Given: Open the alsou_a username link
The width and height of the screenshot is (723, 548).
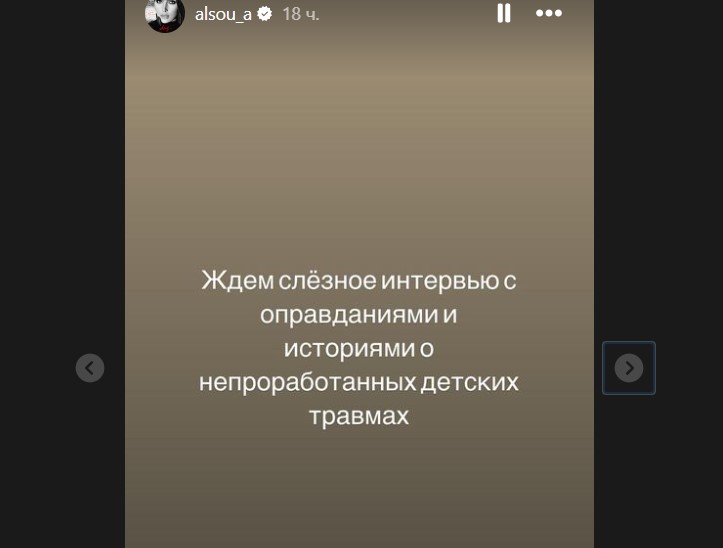Looking at the screenshot, I should [223, 14].
